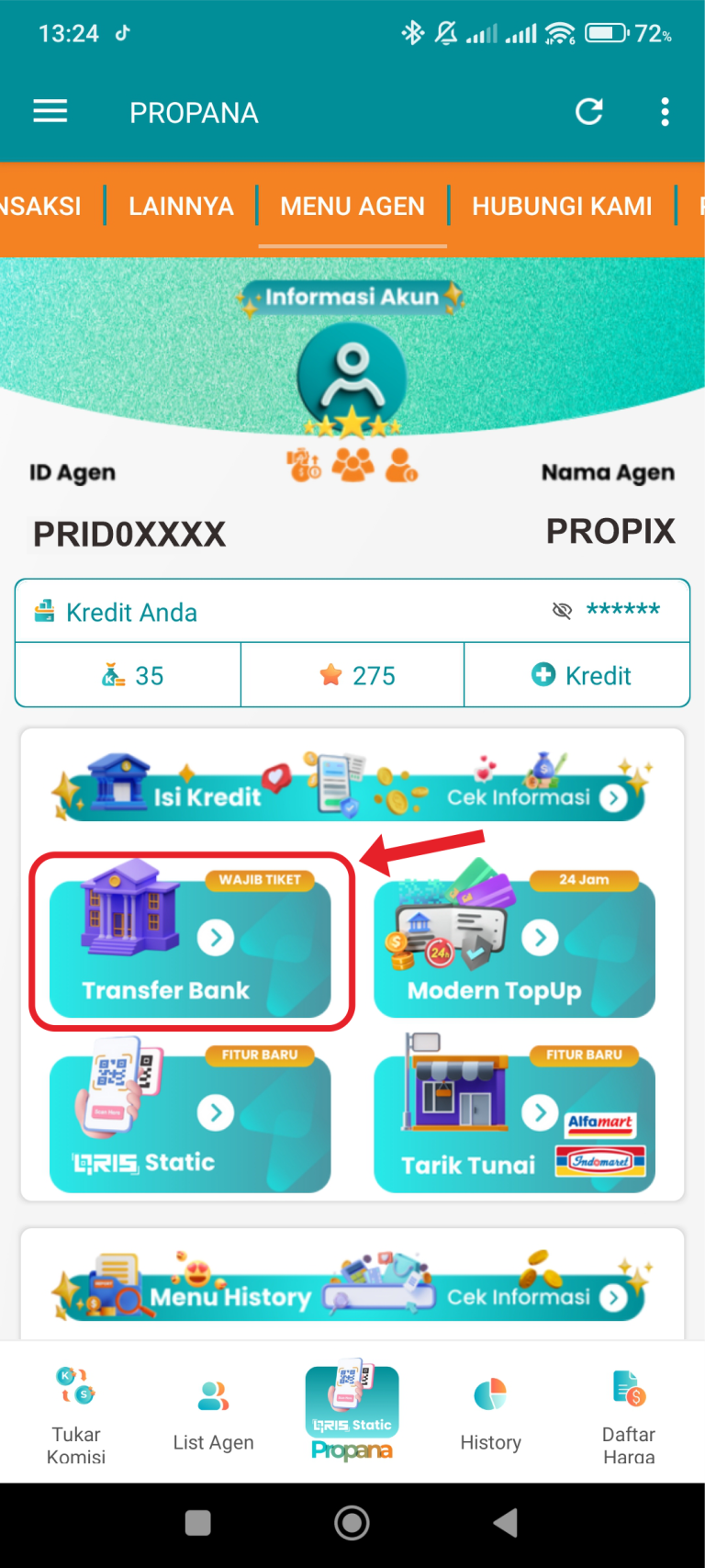Open the overflow menu
This screenshot has width=705, height=1568.
pyautogui.click(x=665, y=112)
